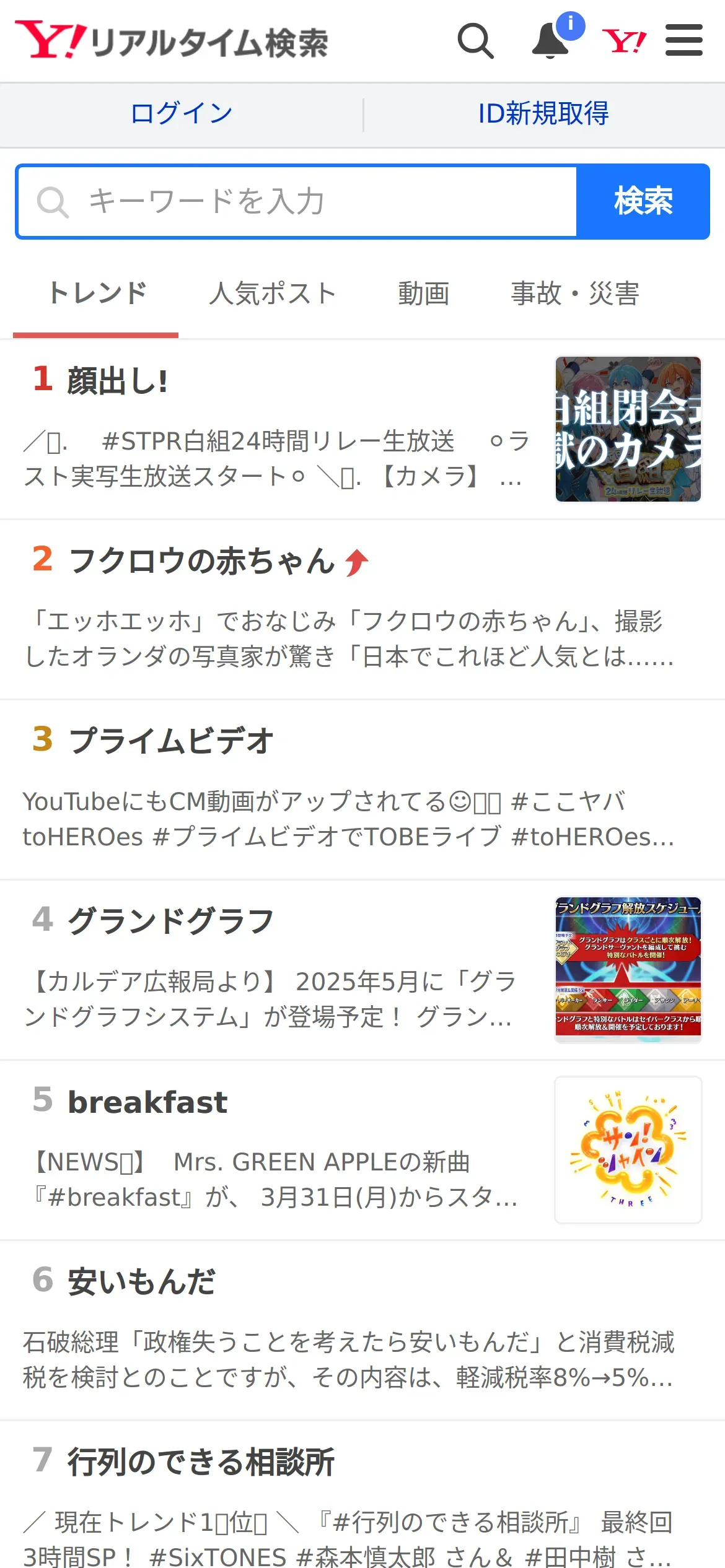
Task: Select the トレンド tab
Action: click(x=97, y=294)
